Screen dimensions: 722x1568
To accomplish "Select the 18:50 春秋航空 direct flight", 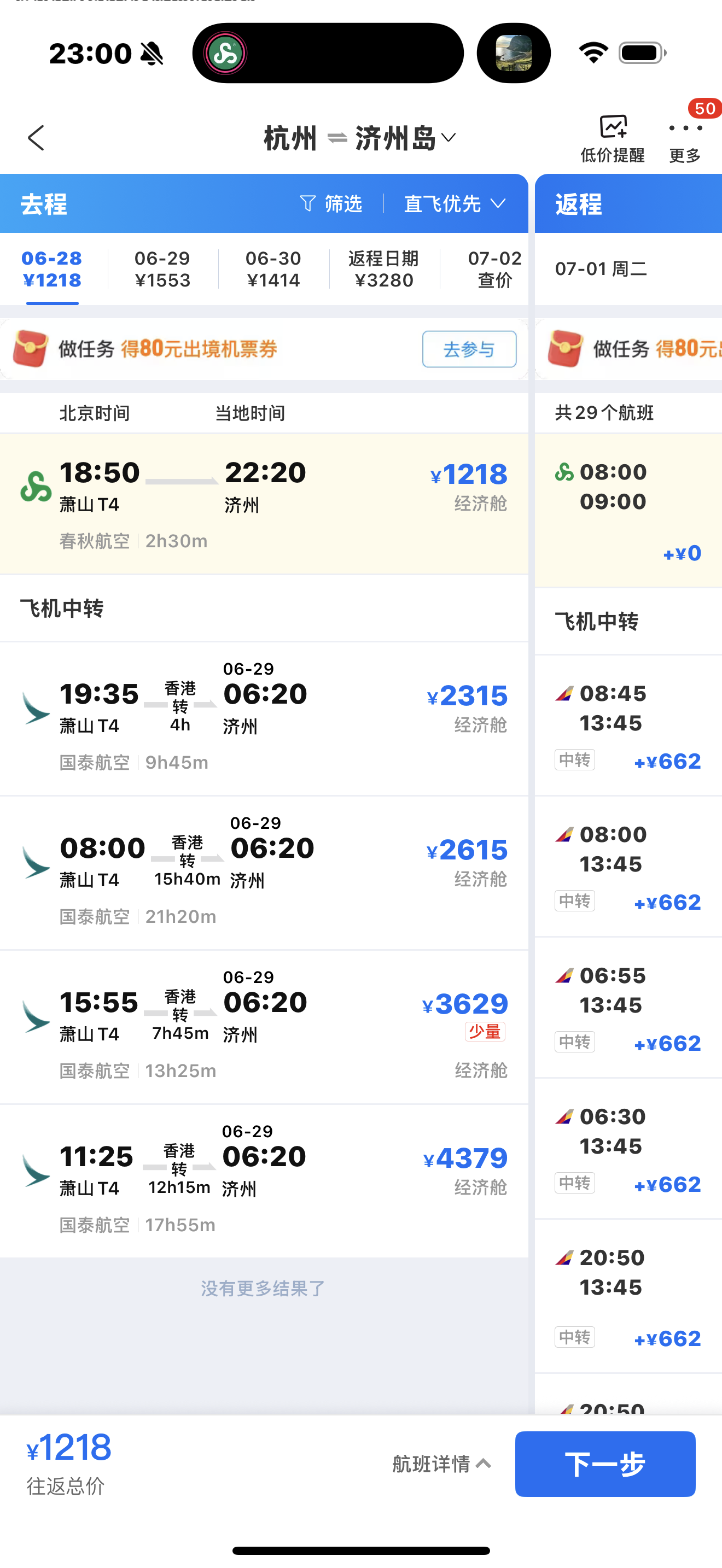I will 264,504.
